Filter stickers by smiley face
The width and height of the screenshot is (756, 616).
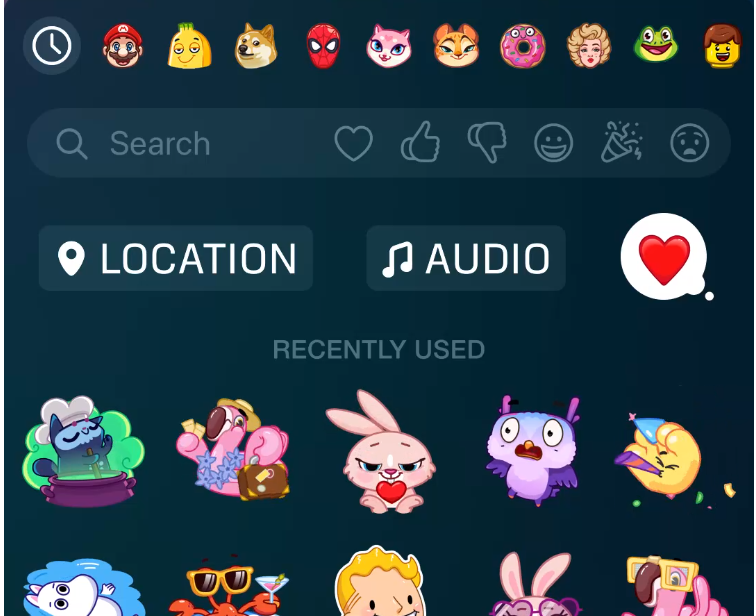point(553,144)
